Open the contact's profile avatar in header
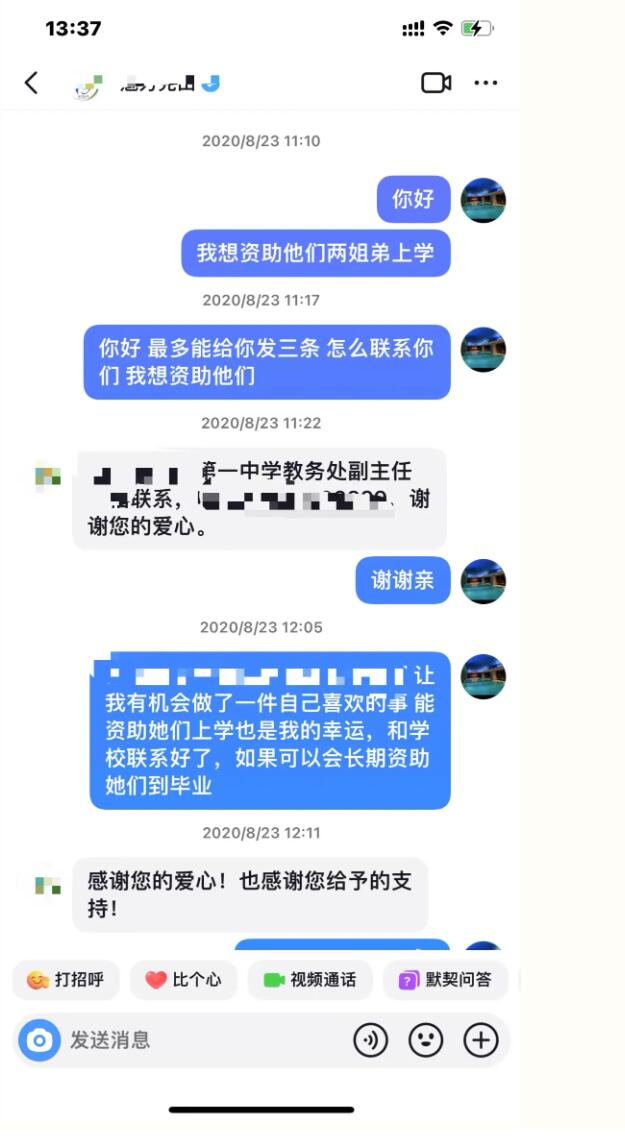 [x=88, y=86]
